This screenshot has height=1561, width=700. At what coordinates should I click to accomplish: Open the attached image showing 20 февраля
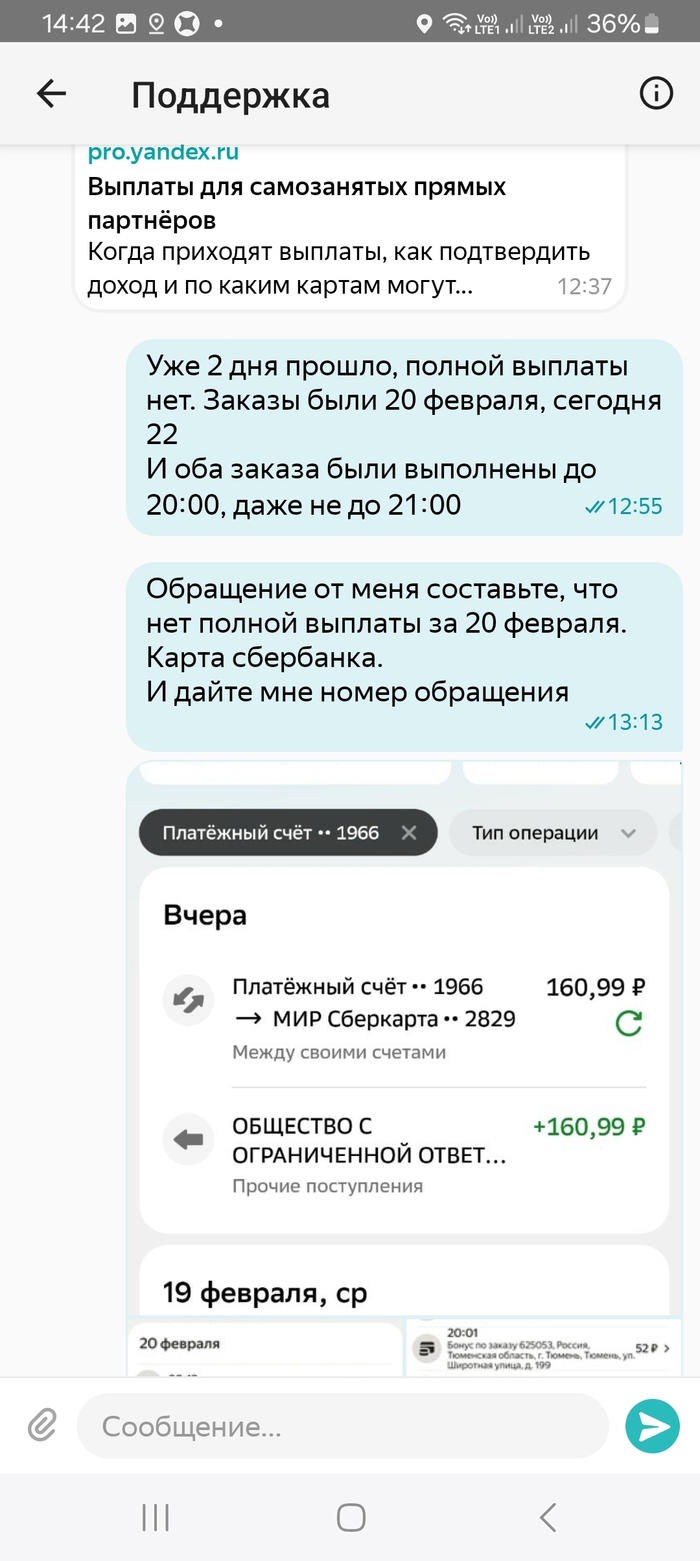pyautogui.click(x=265, y=1348)
